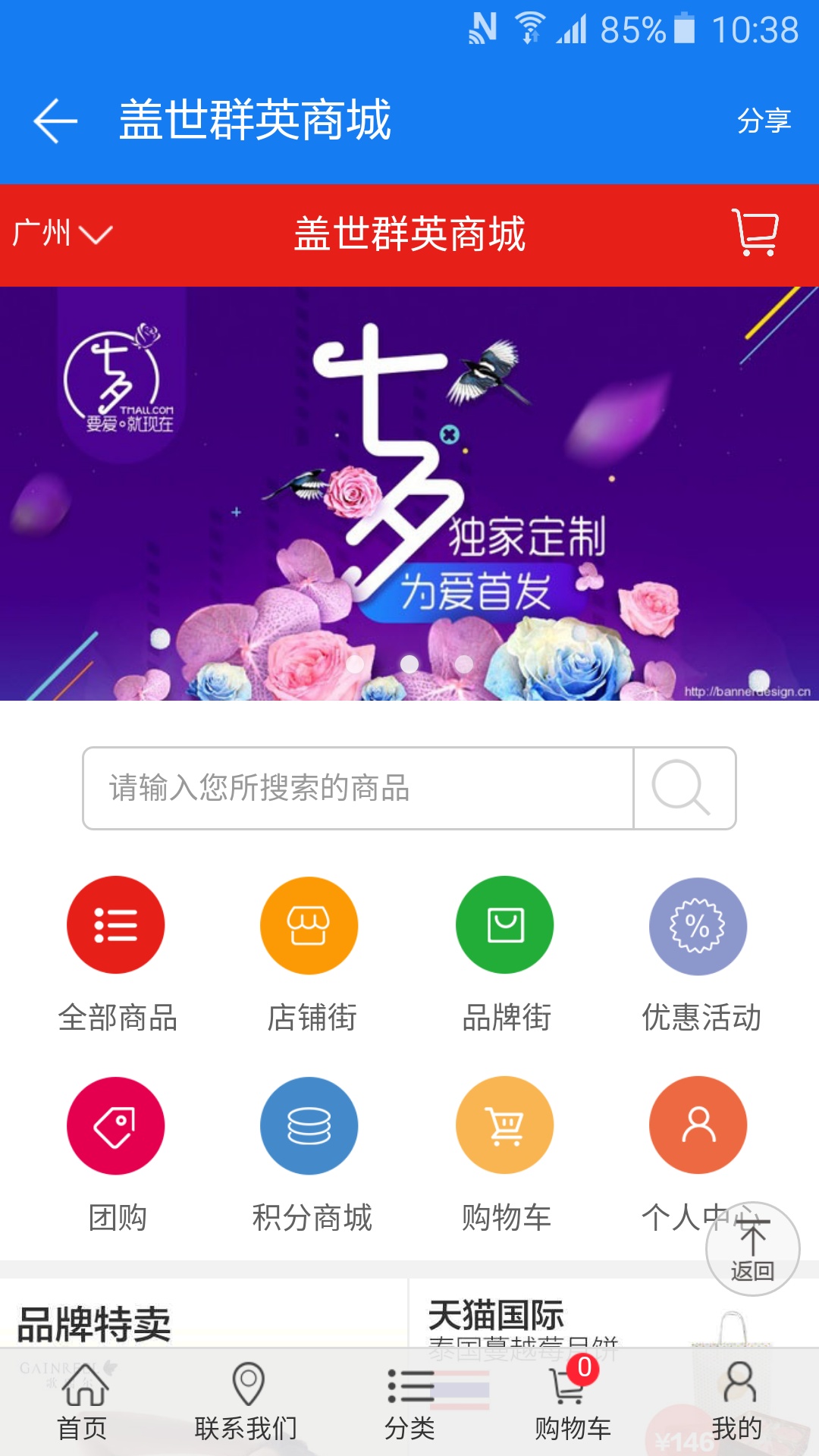
Task: Open the 七夕 promotional banner
Action: 409,494
